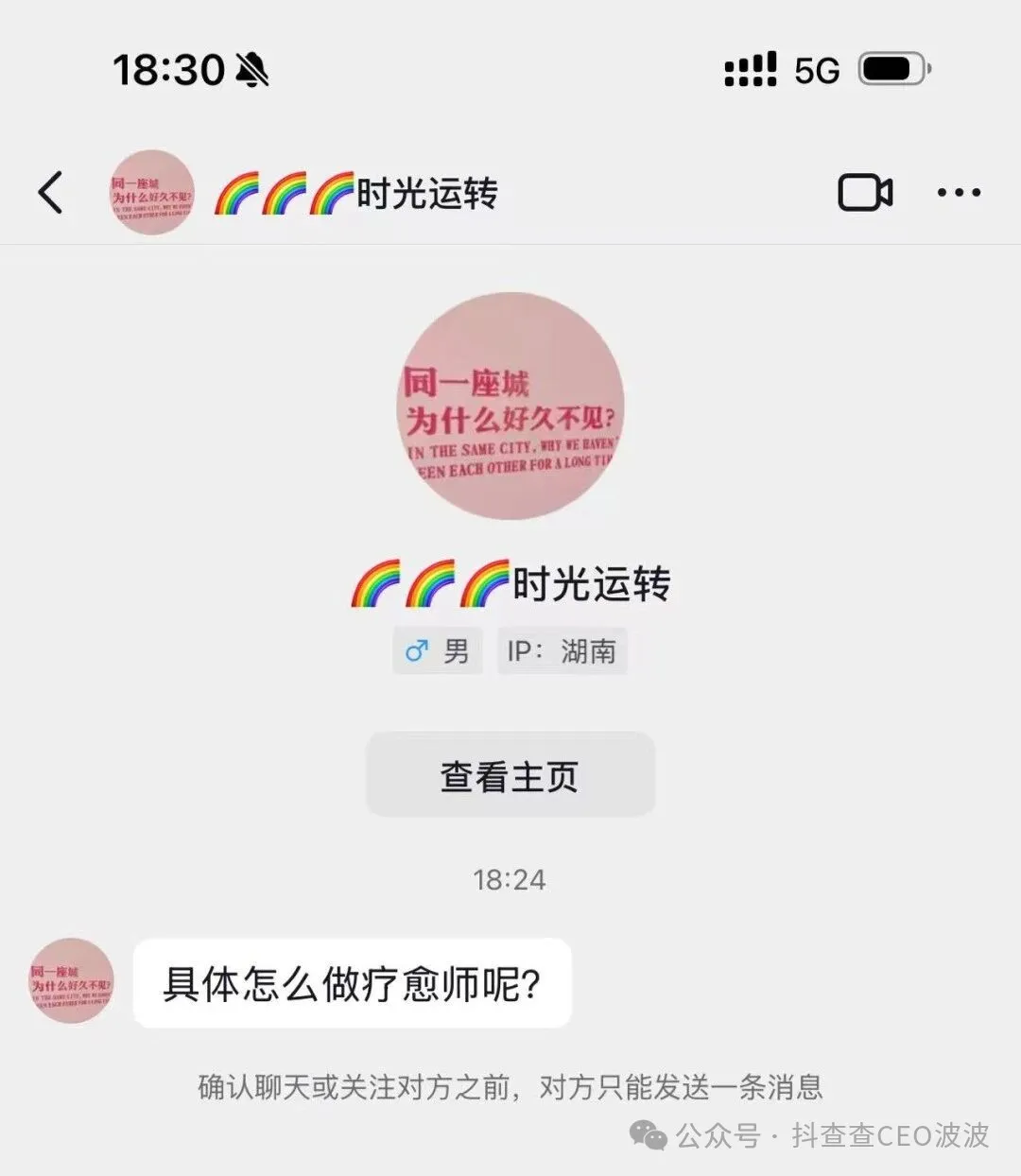Tap the IP location tag showing 湖南
This screenshot has height=1176, width=1021.
pyautogui.click(x=562, y=651)
